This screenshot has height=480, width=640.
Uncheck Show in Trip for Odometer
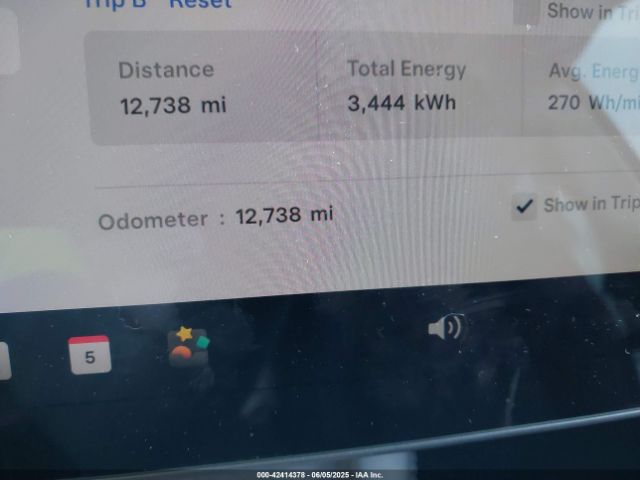[524, 206]
